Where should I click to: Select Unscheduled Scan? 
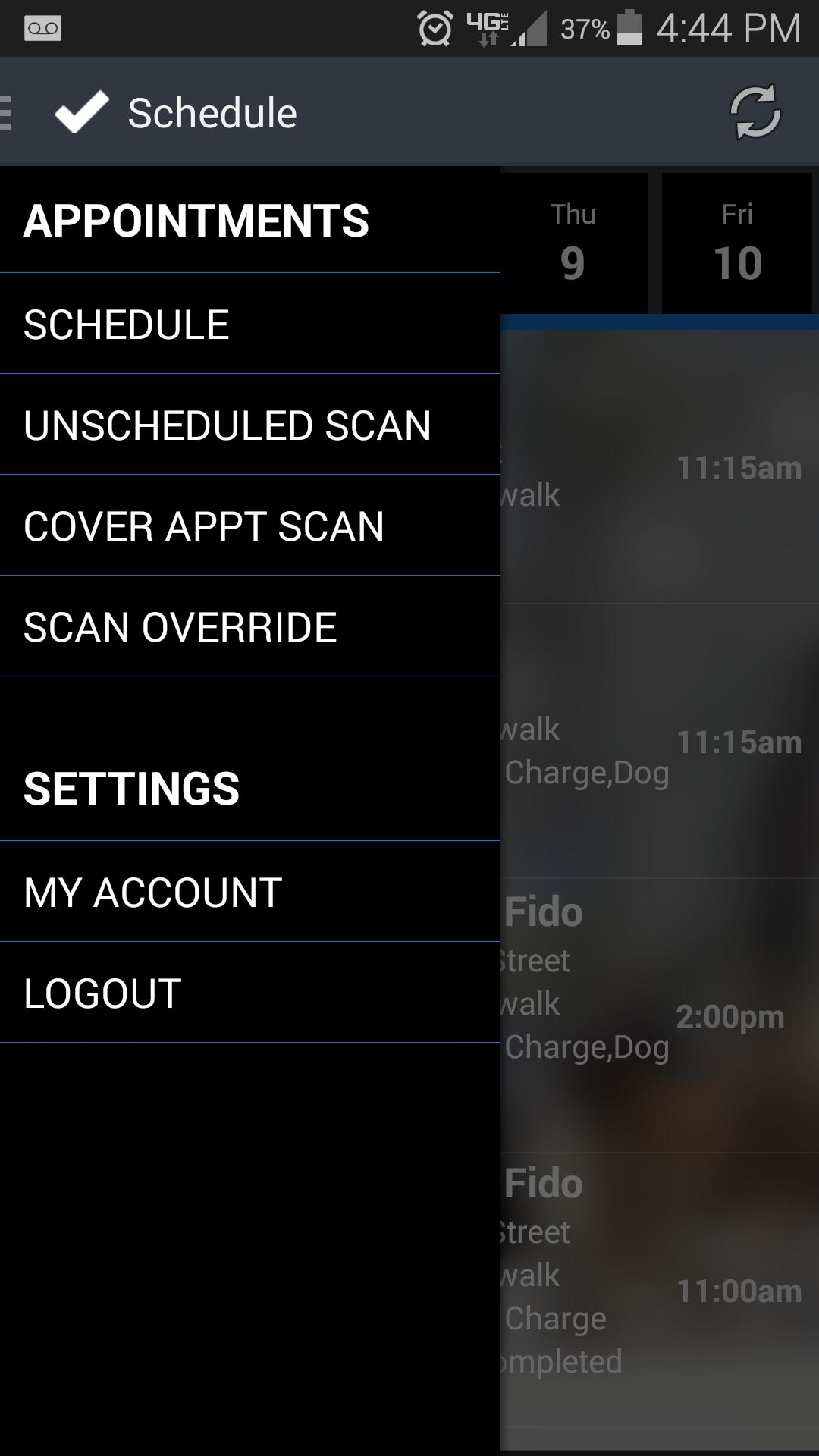click(250, 425)
